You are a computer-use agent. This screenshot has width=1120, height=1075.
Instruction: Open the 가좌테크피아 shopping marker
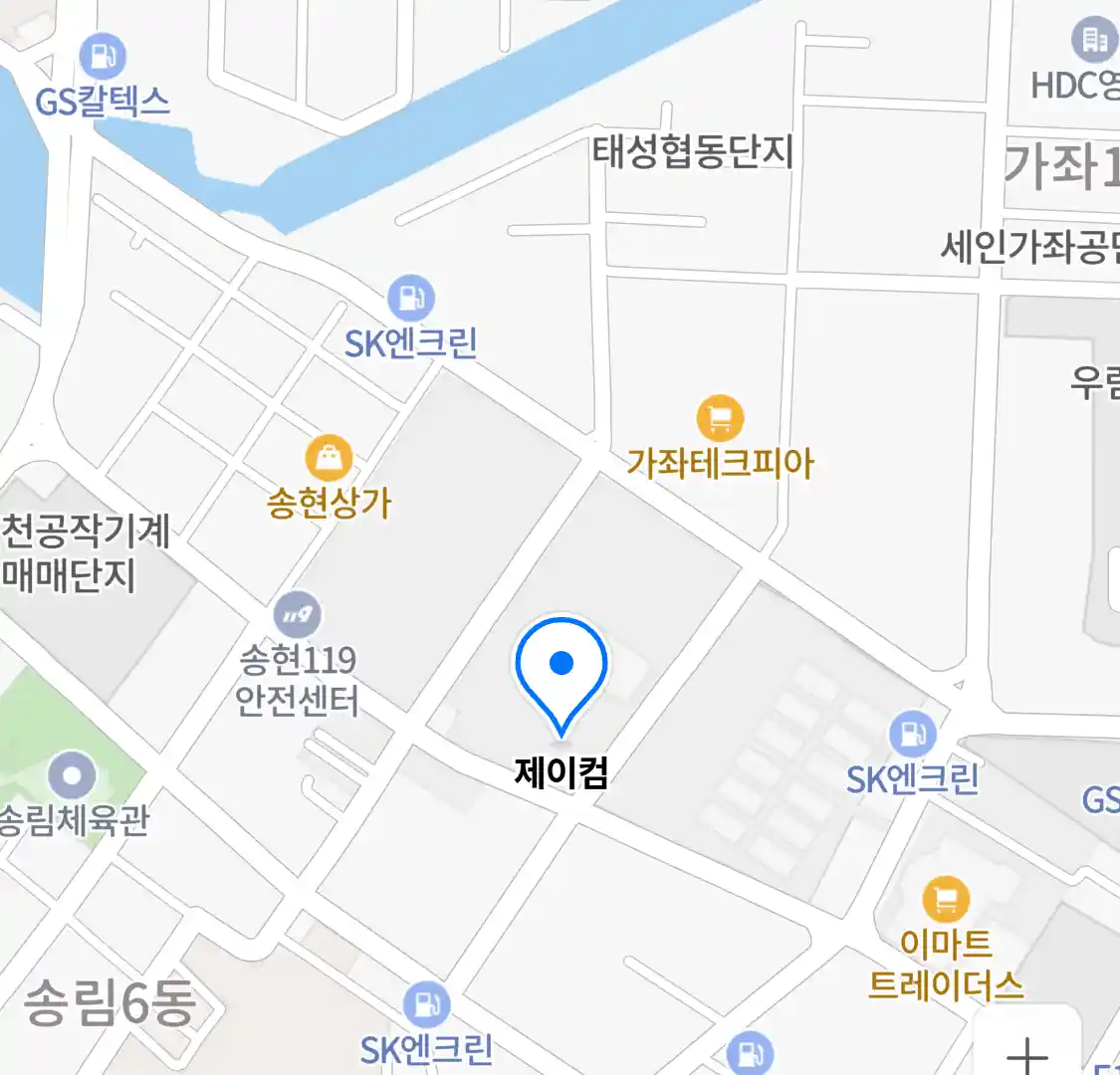point(720,419)
